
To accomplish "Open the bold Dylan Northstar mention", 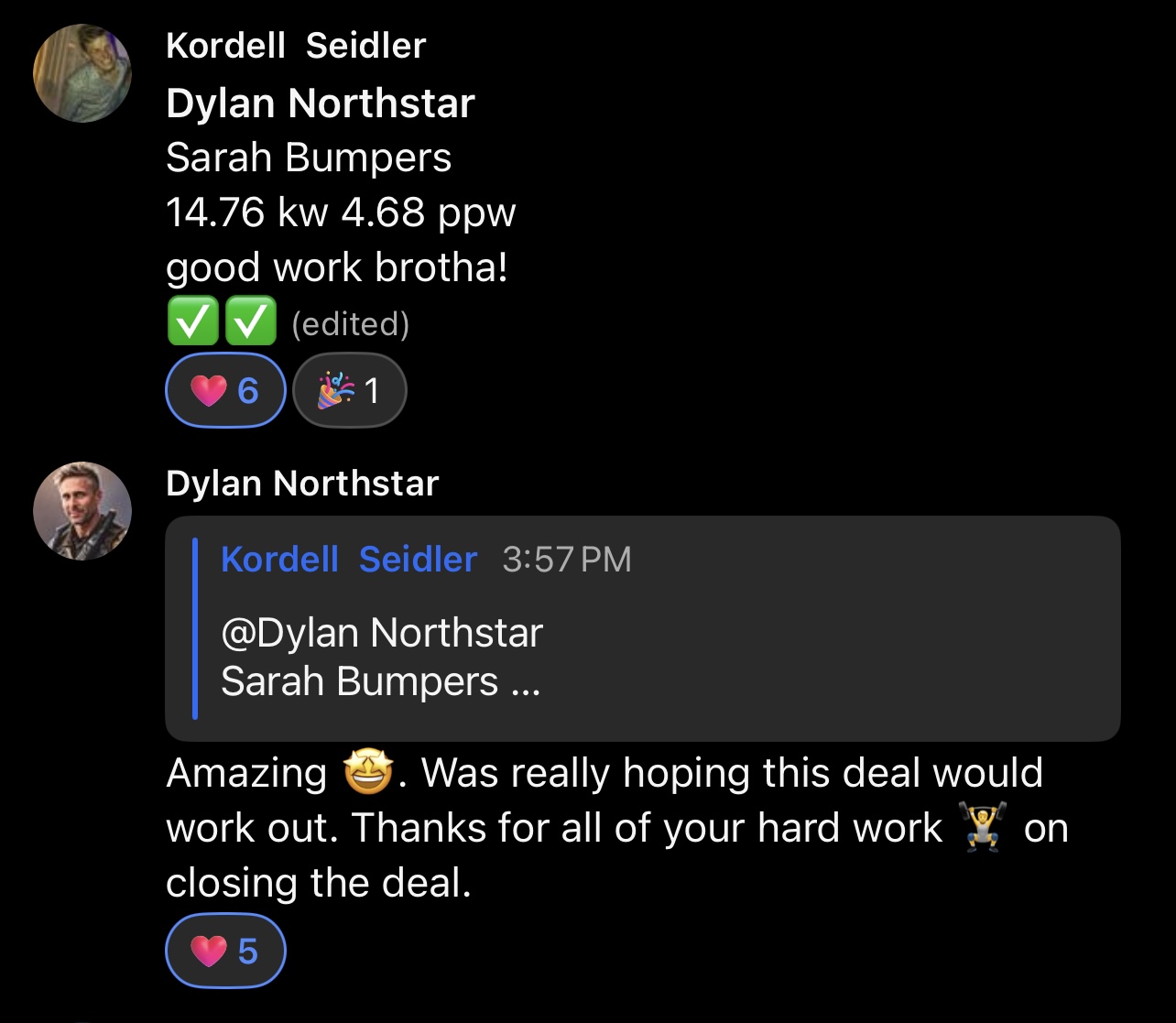I will click(320, 103).
